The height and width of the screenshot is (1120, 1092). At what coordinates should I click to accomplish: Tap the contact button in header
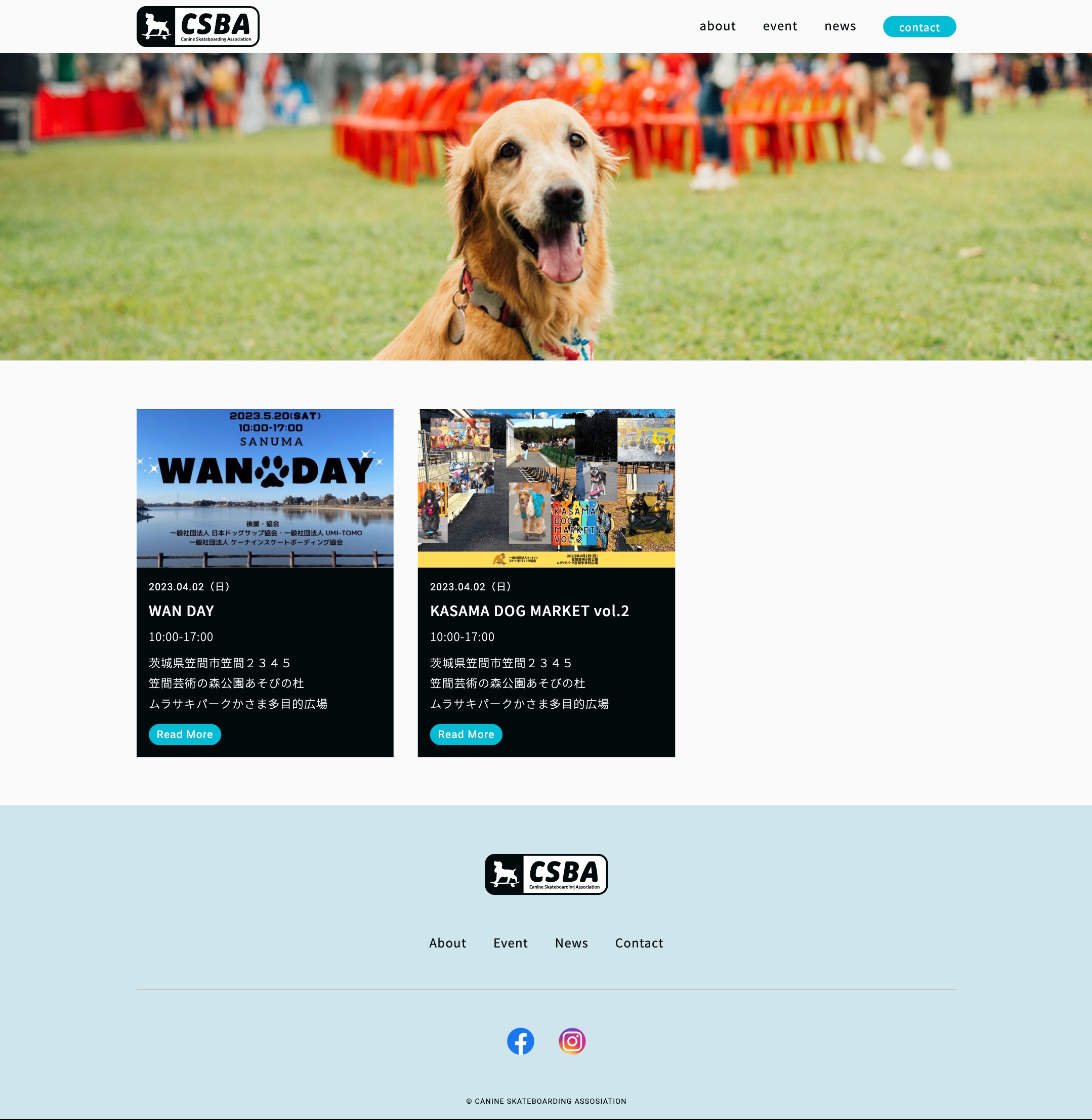pos(919,27)
